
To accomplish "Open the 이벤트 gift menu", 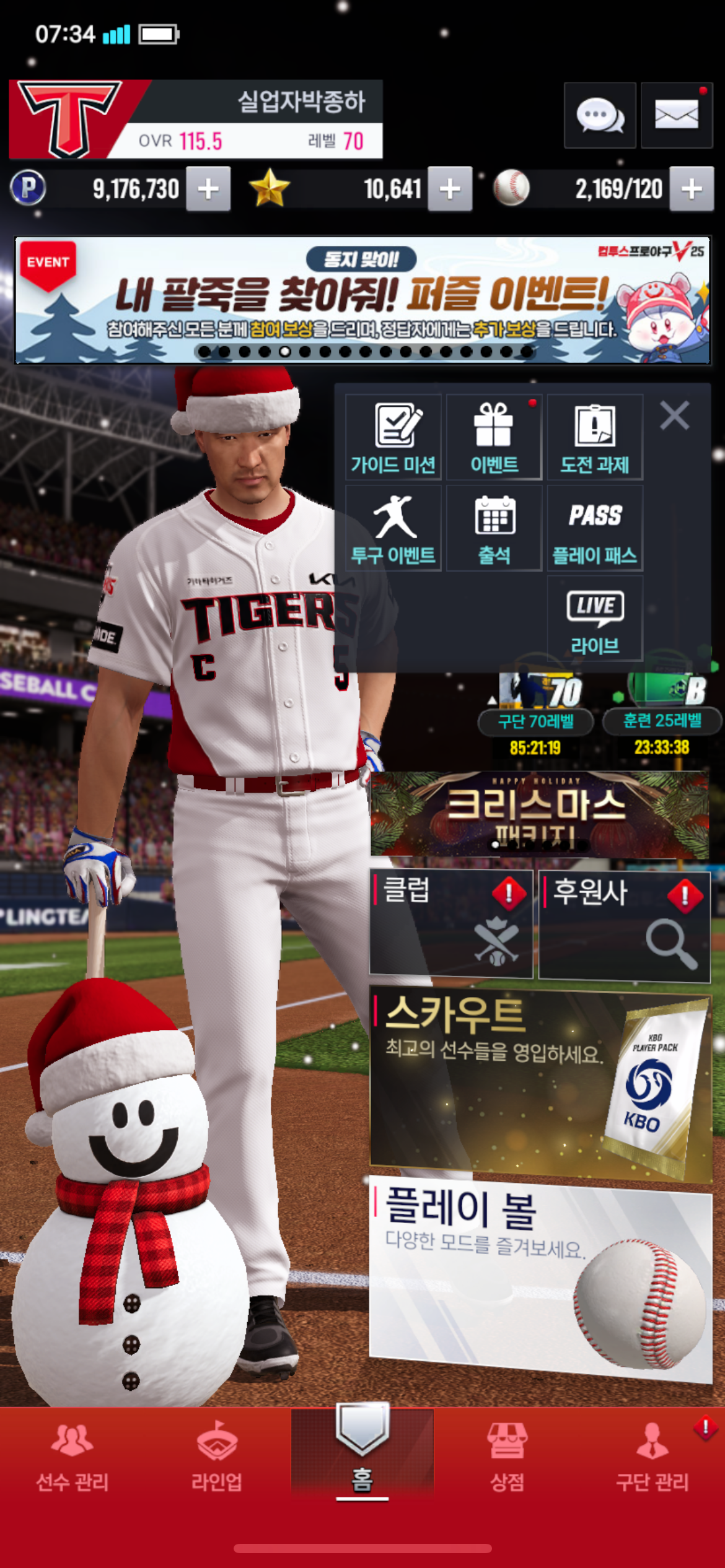I will [494, 437].
